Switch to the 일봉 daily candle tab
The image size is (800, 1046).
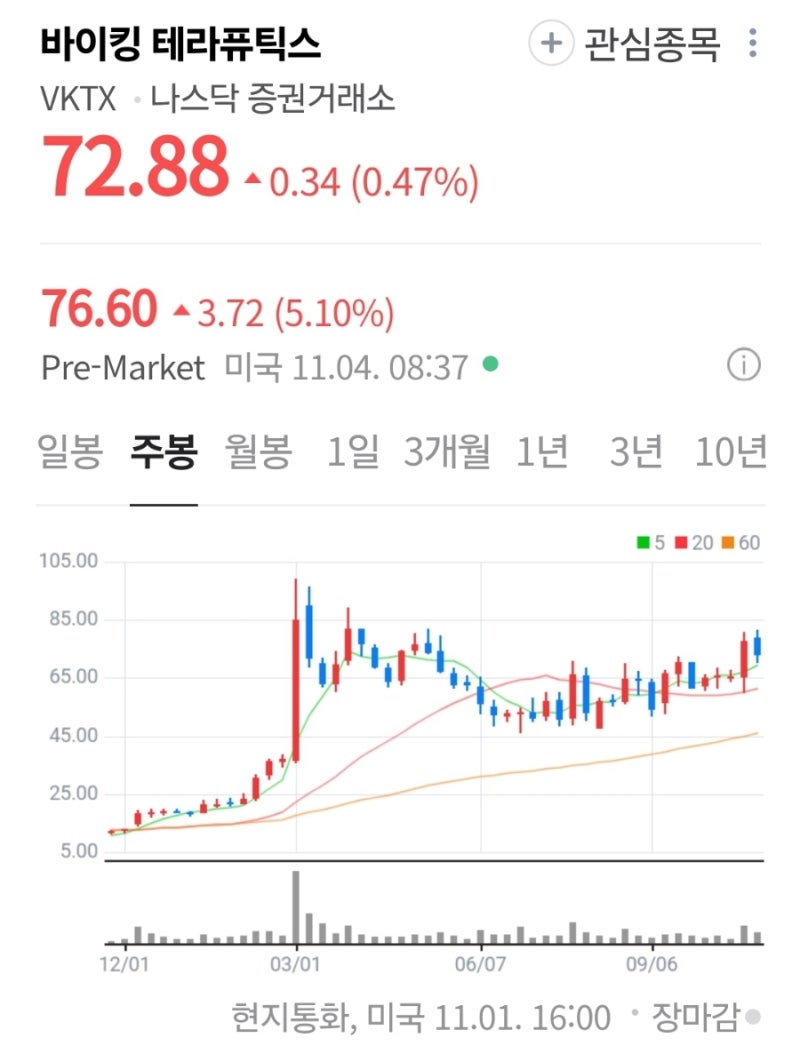[67, 452]
